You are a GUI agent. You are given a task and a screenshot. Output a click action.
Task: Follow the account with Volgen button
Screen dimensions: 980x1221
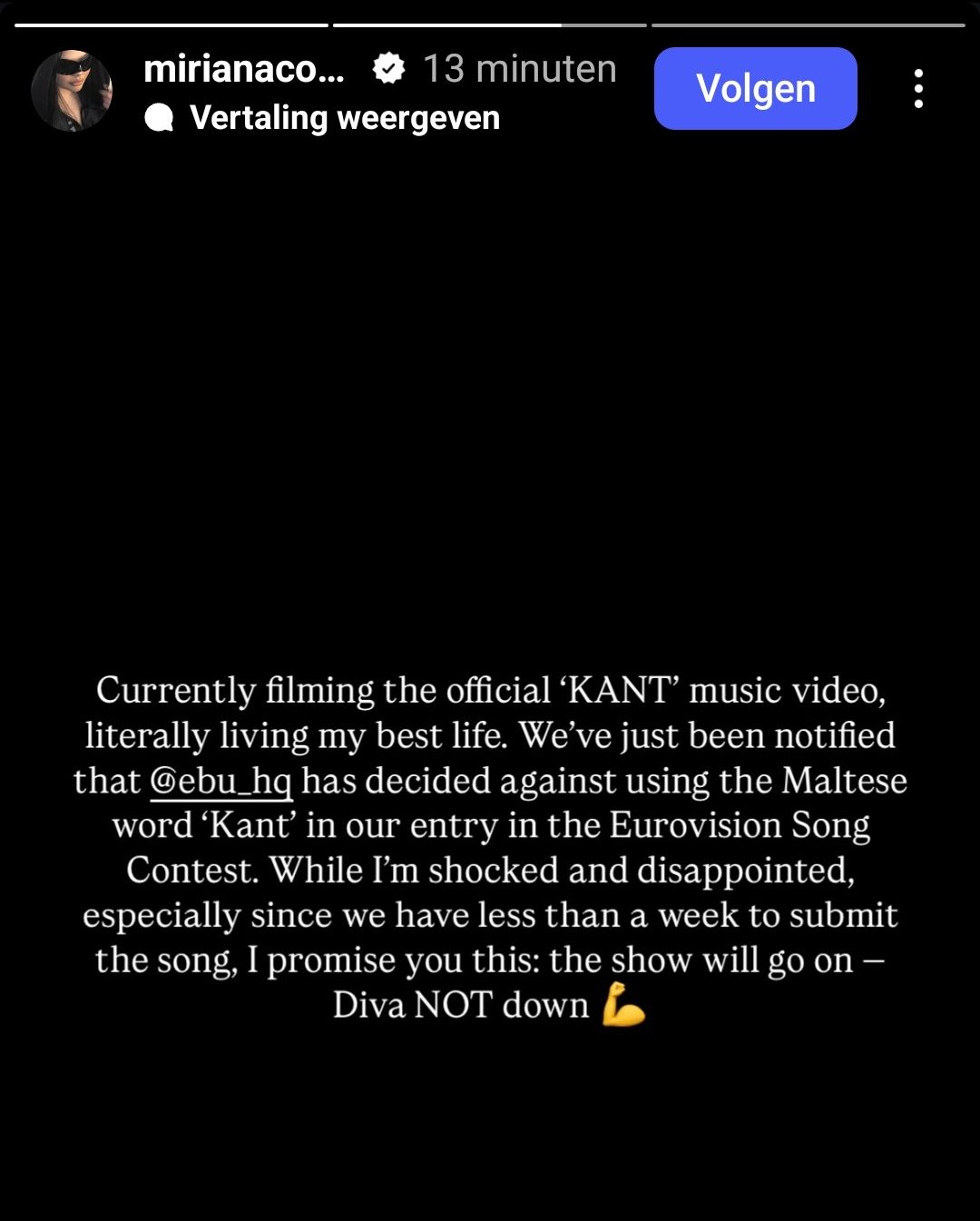coord(755,89)
